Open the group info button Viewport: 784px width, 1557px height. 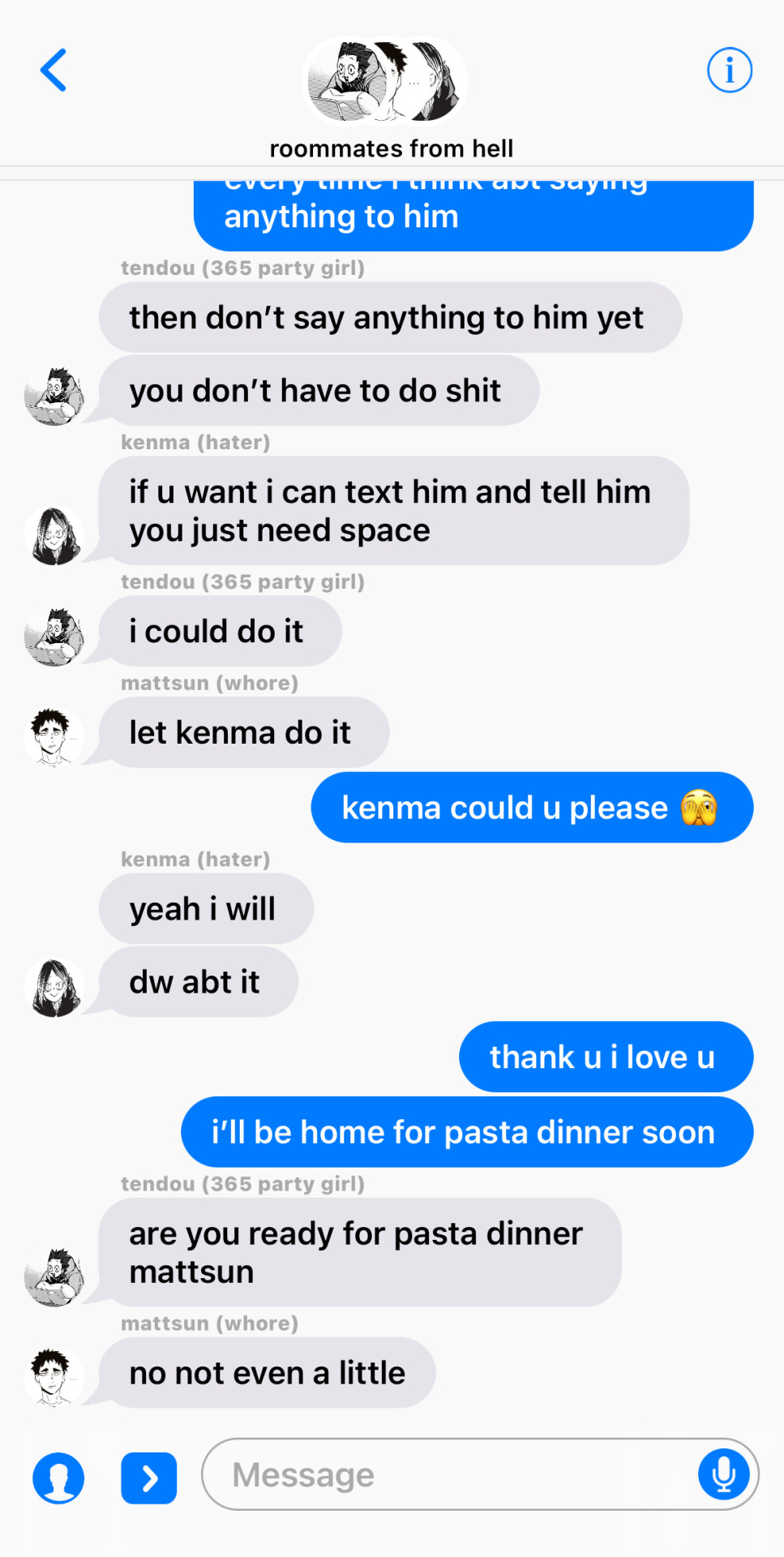click(729, 71)
